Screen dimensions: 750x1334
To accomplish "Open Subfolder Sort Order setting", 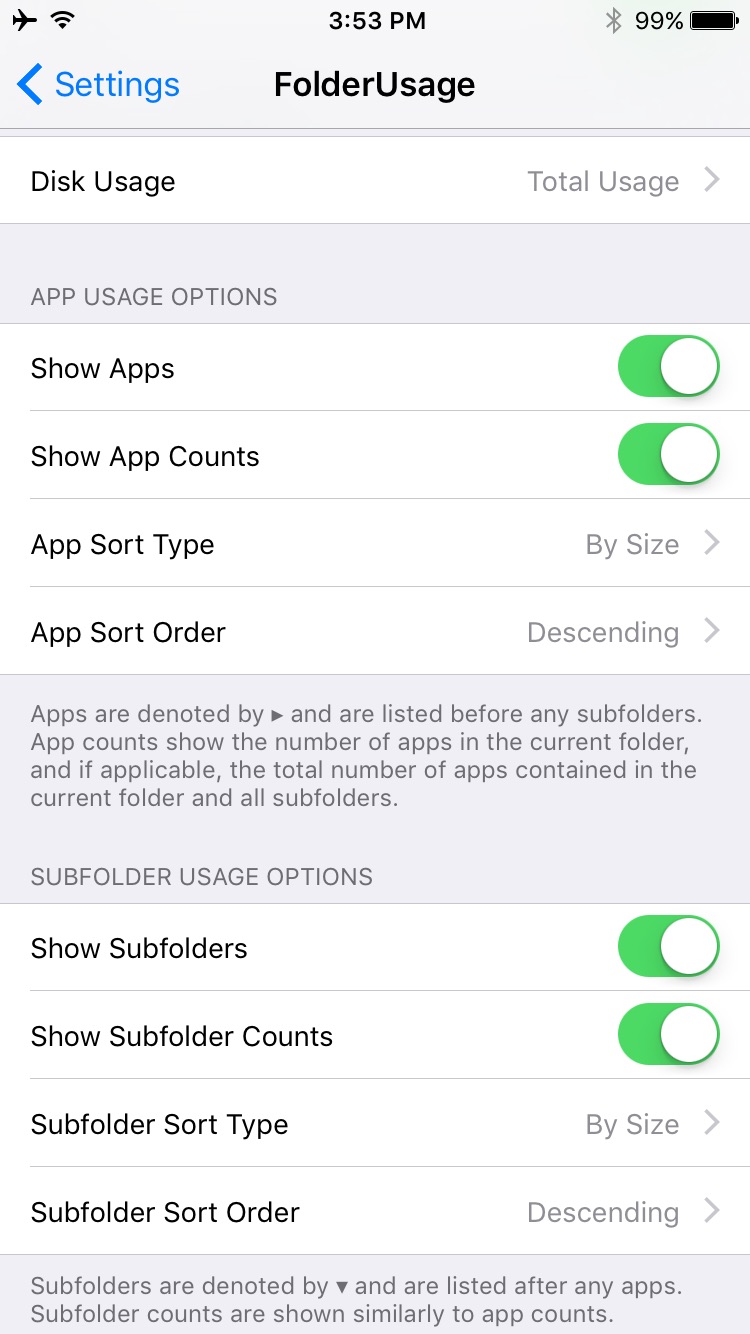I will tap(375, 1212).
